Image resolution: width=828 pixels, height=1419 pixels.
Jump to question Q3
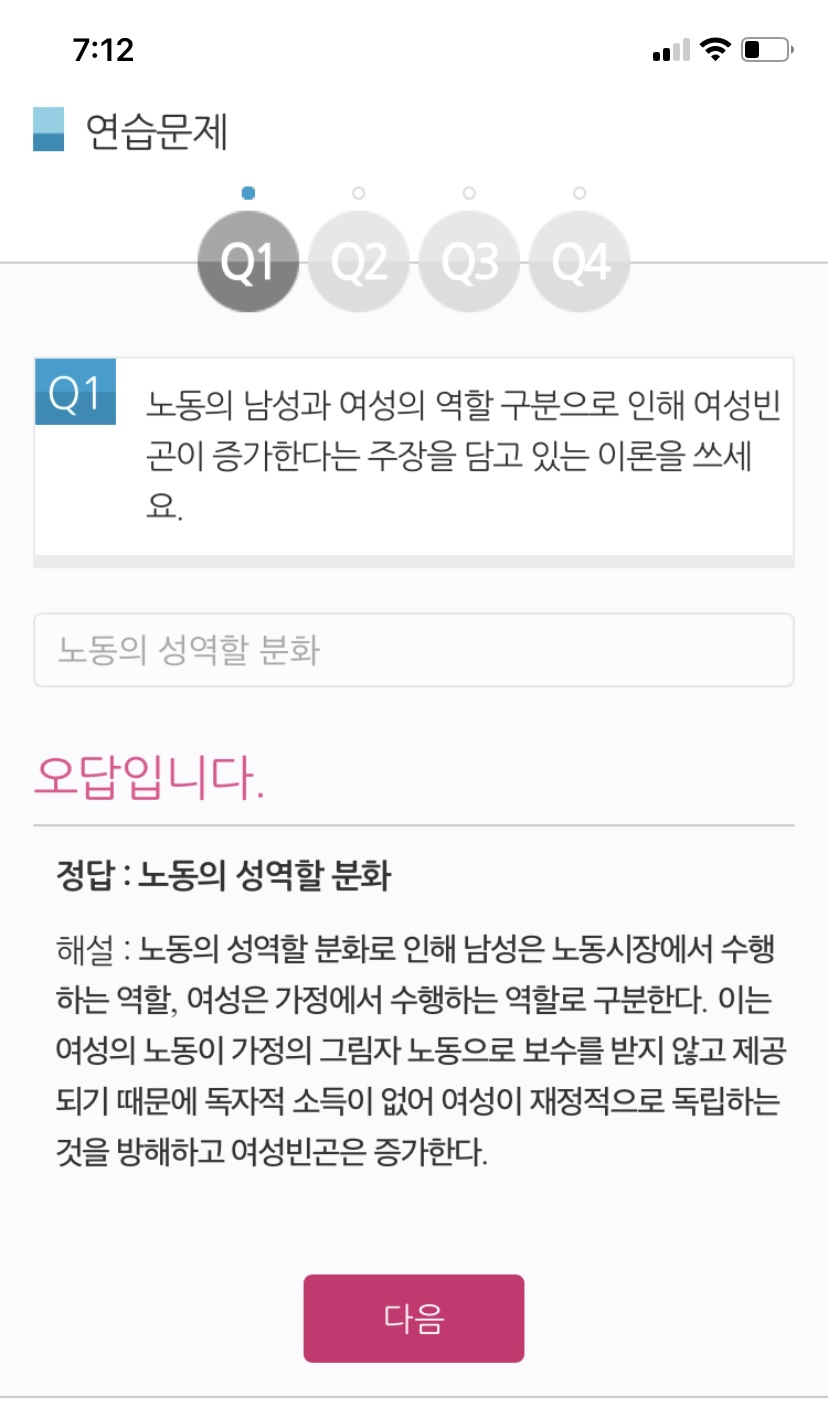click(469, 262)
